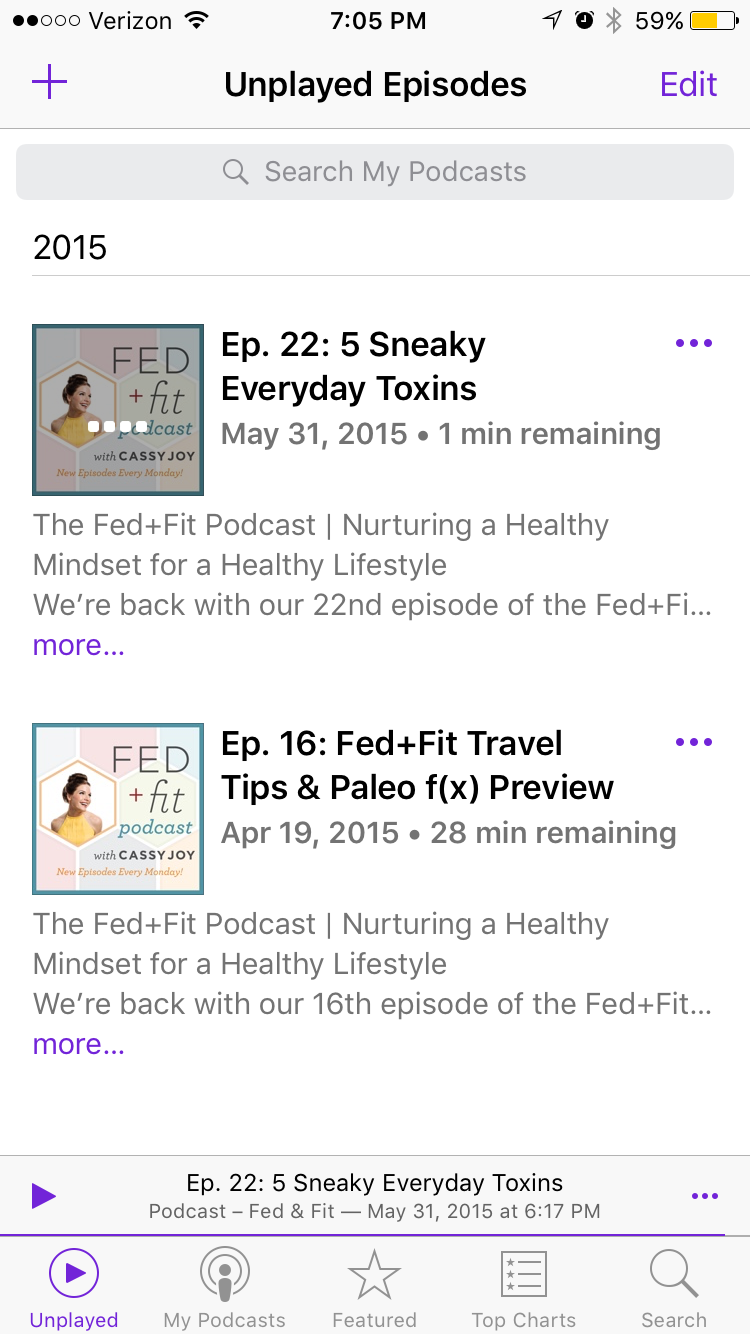
Task: Open Ep. 22: 5 Sneaky Everyday Toxins
Action: (353, 366)
